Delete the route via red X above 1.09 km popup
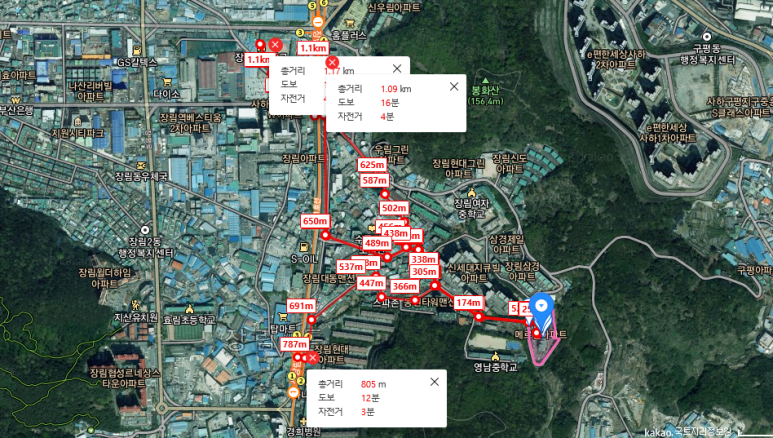 coord(332,63)
